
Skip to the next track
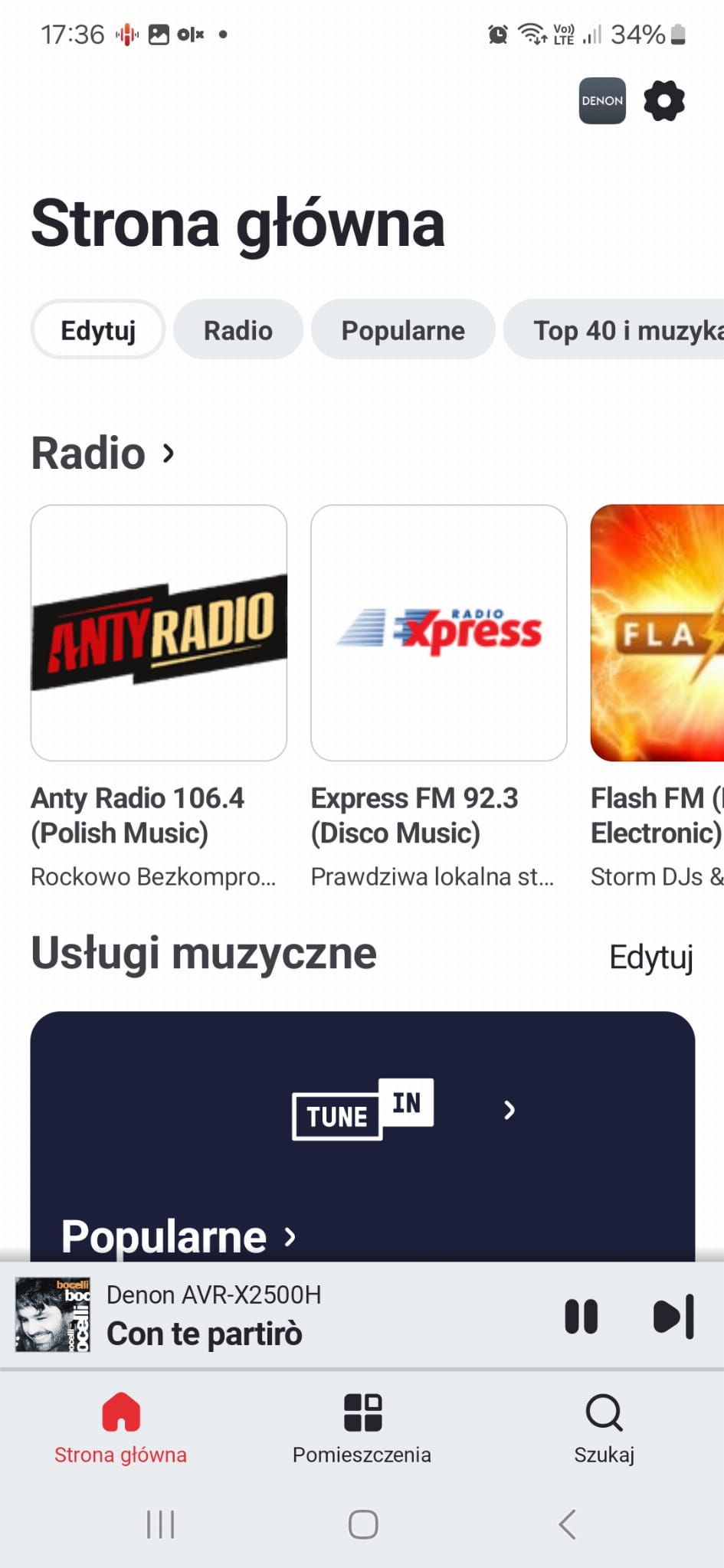(x=673, y=1317)
